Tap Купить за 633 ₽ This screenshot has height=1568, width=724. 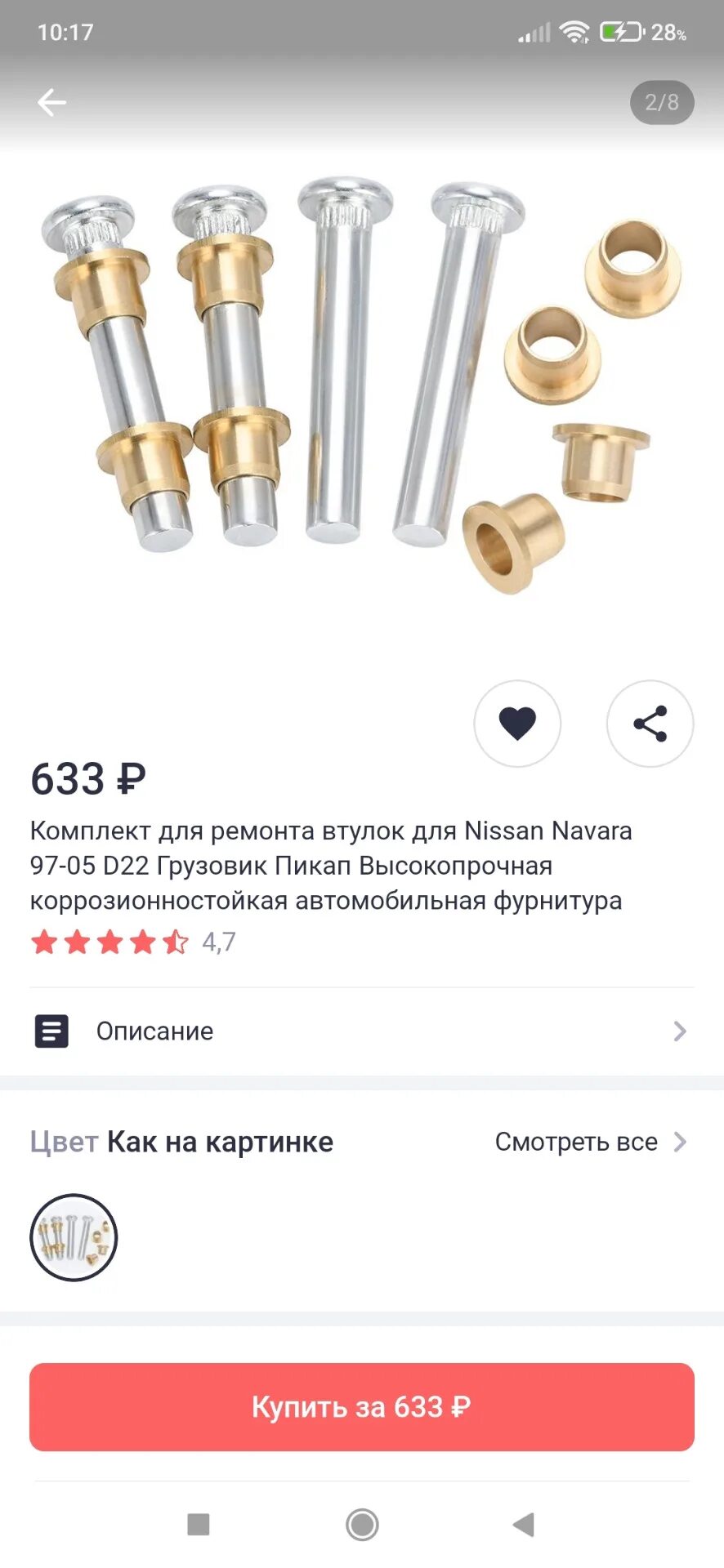pos(361,1406)
